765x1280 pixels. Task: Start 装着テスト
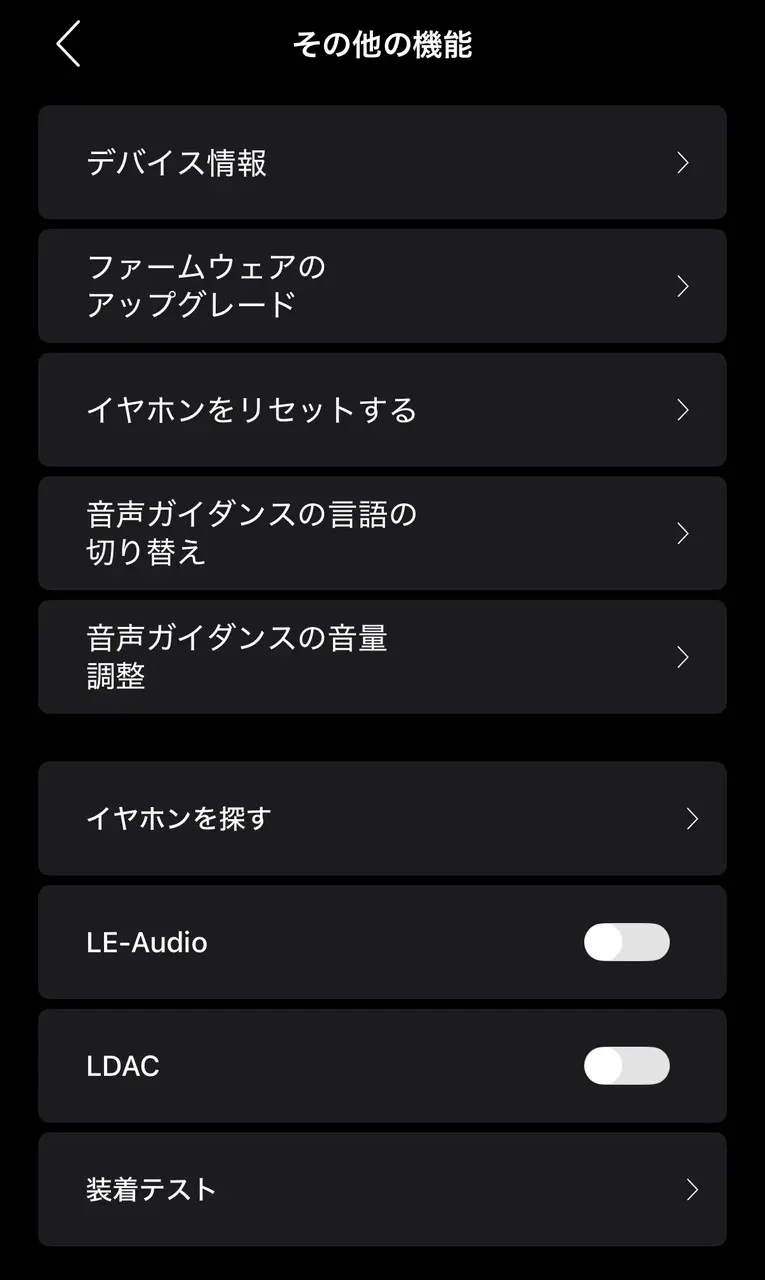tap(382, 1189)
